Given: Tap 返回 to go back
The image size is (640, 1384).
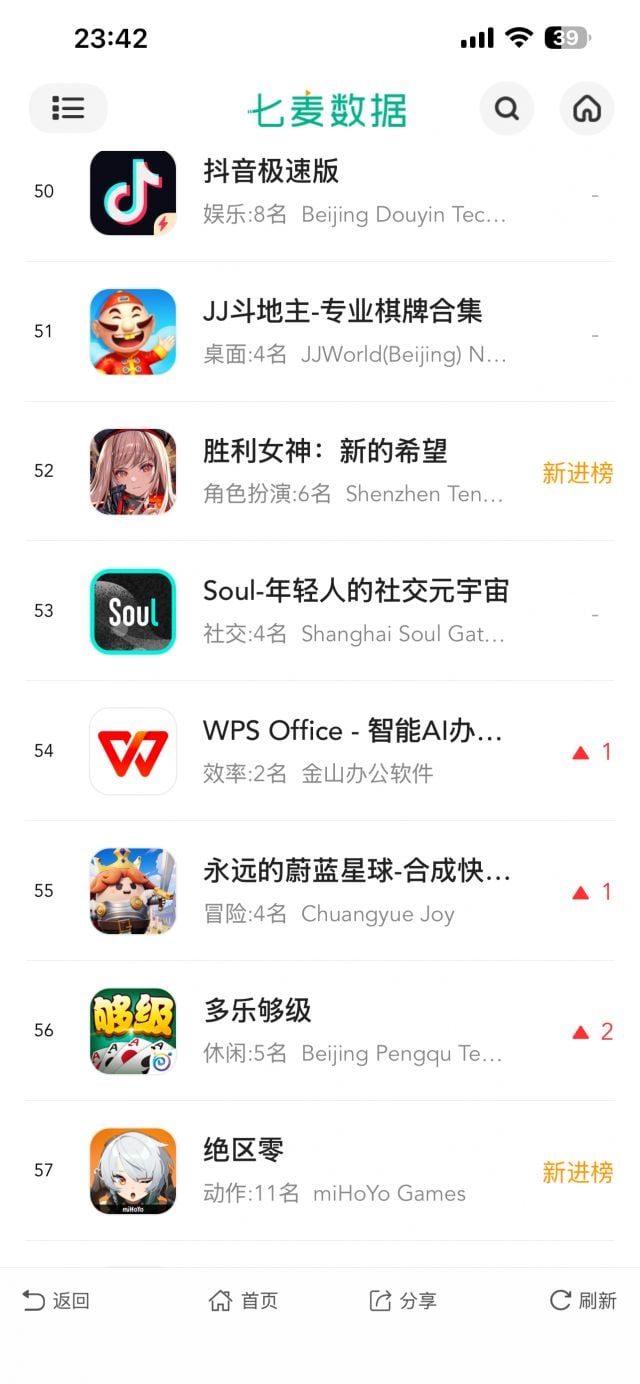Looking at the screenshot, I should pos(57,1300).
